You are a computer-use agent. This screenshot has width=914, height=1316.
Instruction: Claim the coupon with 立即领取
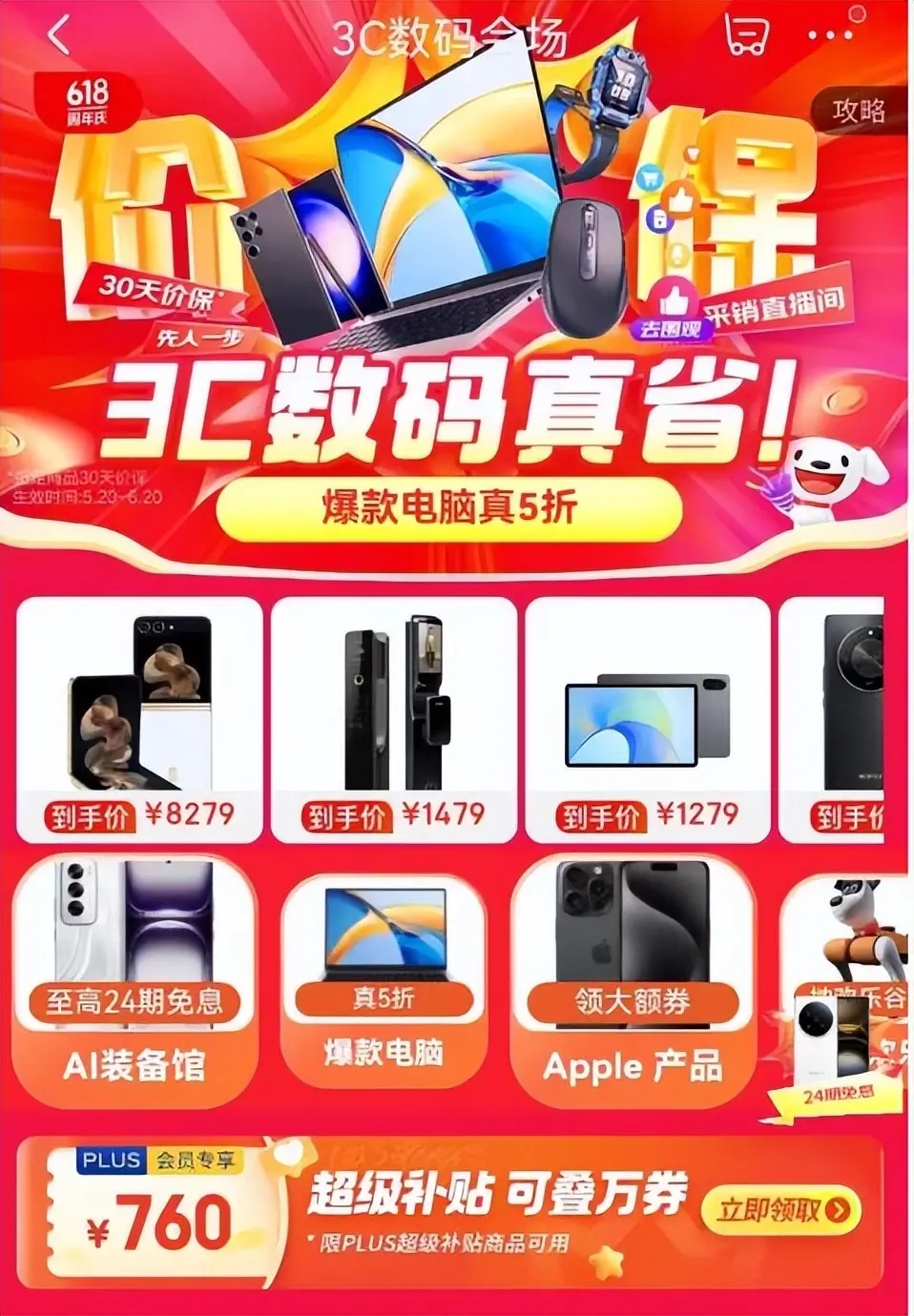point(781,1211)
